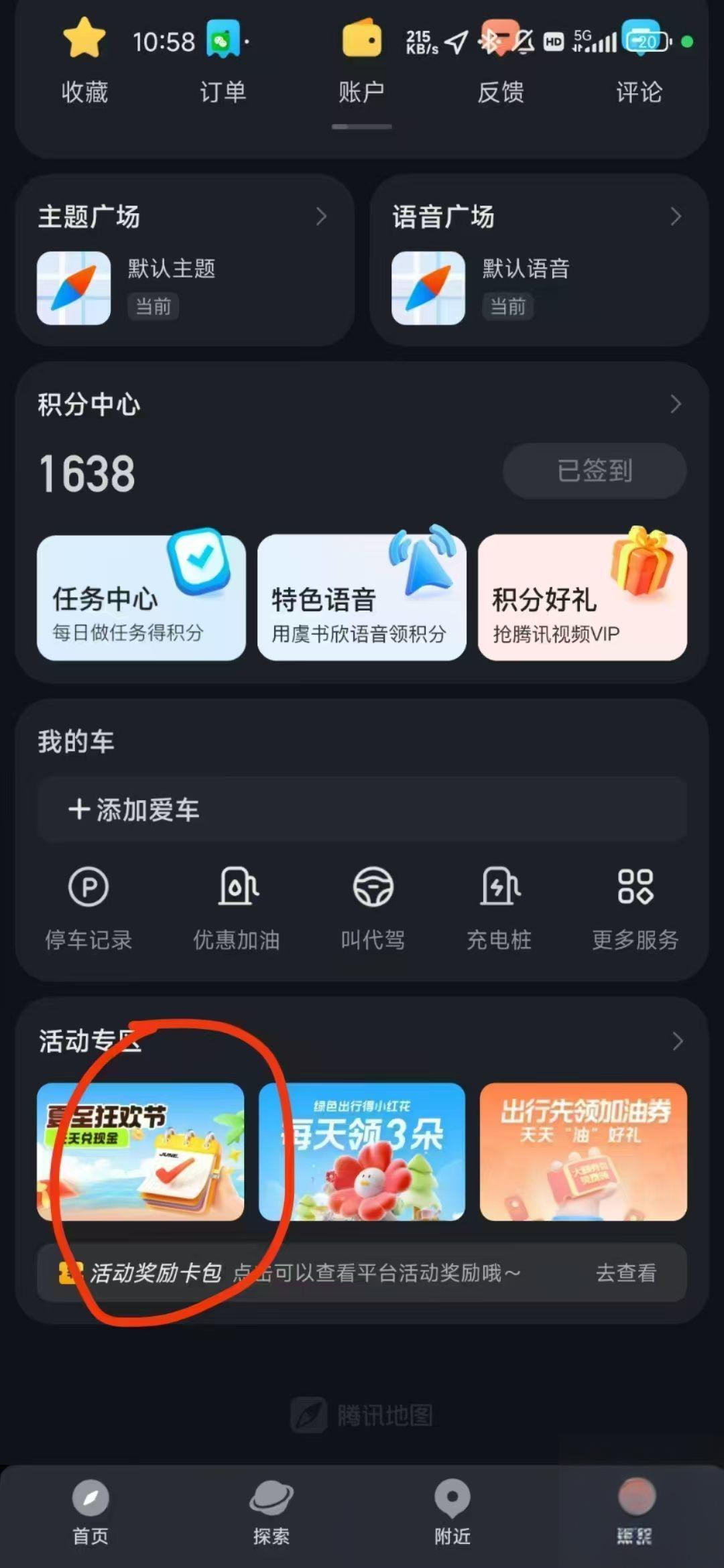724x1568 pixels.
Task: Open 积分好礼 gift card
Action: [x=582, y=598]
